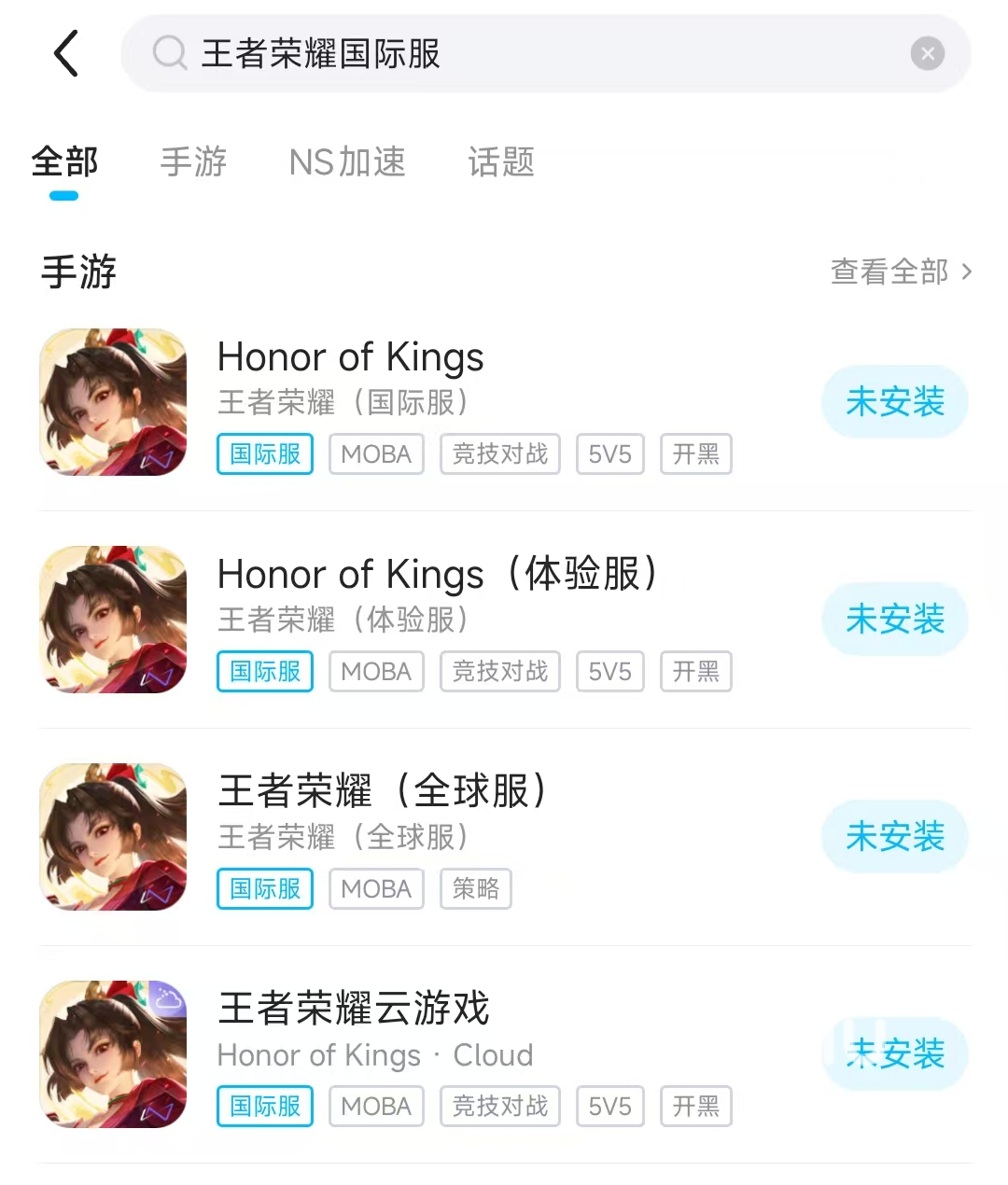Viewport: 1008px width, 1185px height.
Task: Tap 未安装 for Honor of Kings 国际服
Action: pyautogui.click(x=894, y=402)
